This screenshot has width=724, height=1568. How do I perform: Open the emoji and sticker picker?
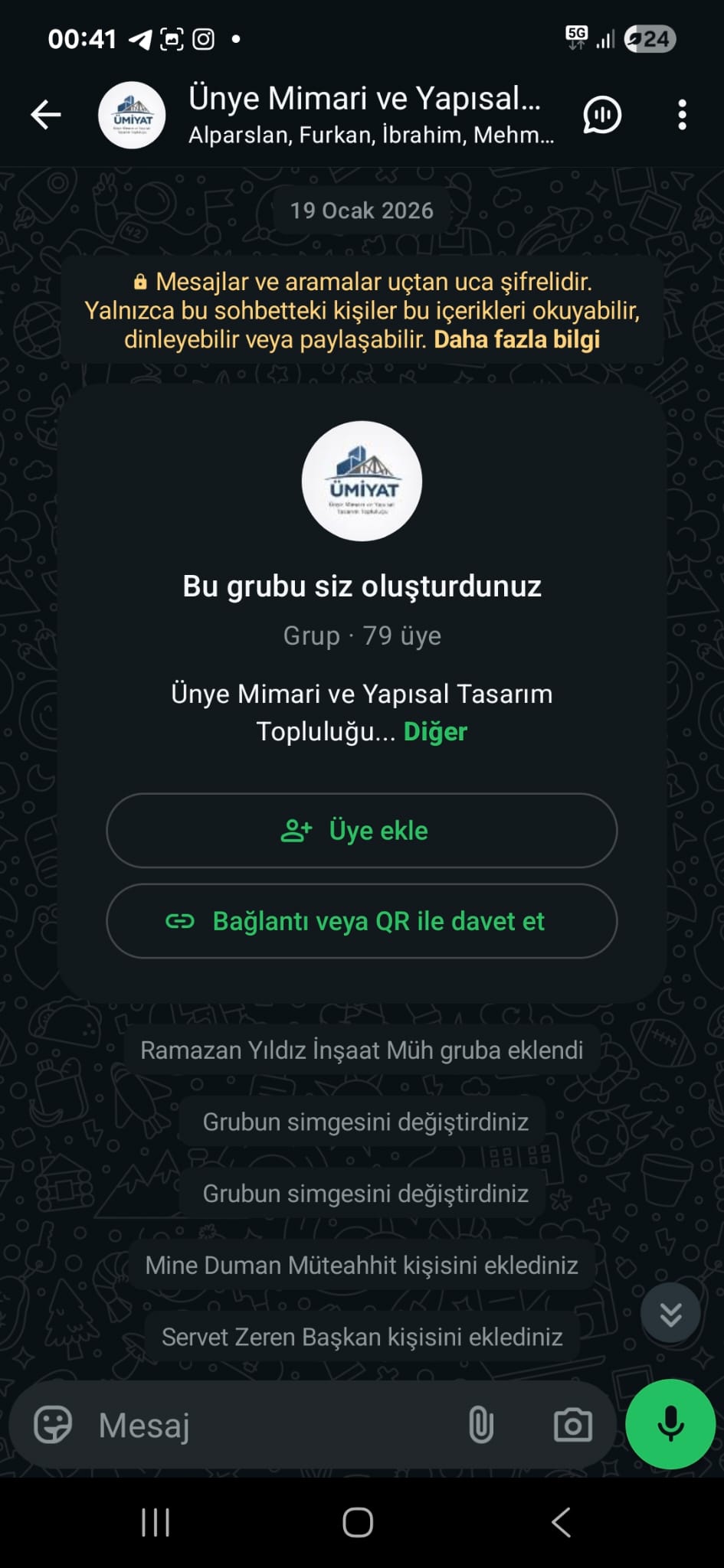(x=53, y=1425)
